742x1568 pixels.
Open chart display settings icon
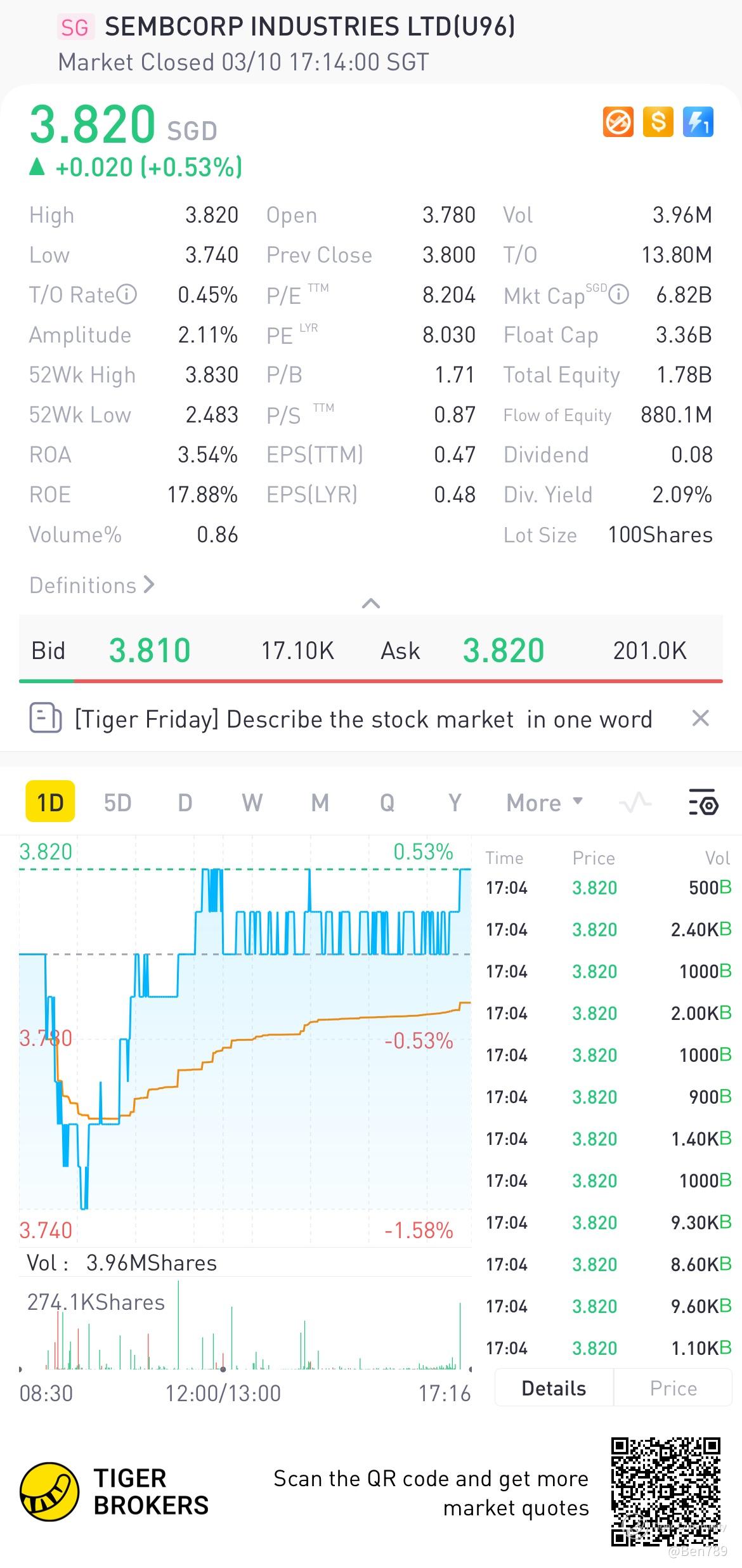[703, 802]
